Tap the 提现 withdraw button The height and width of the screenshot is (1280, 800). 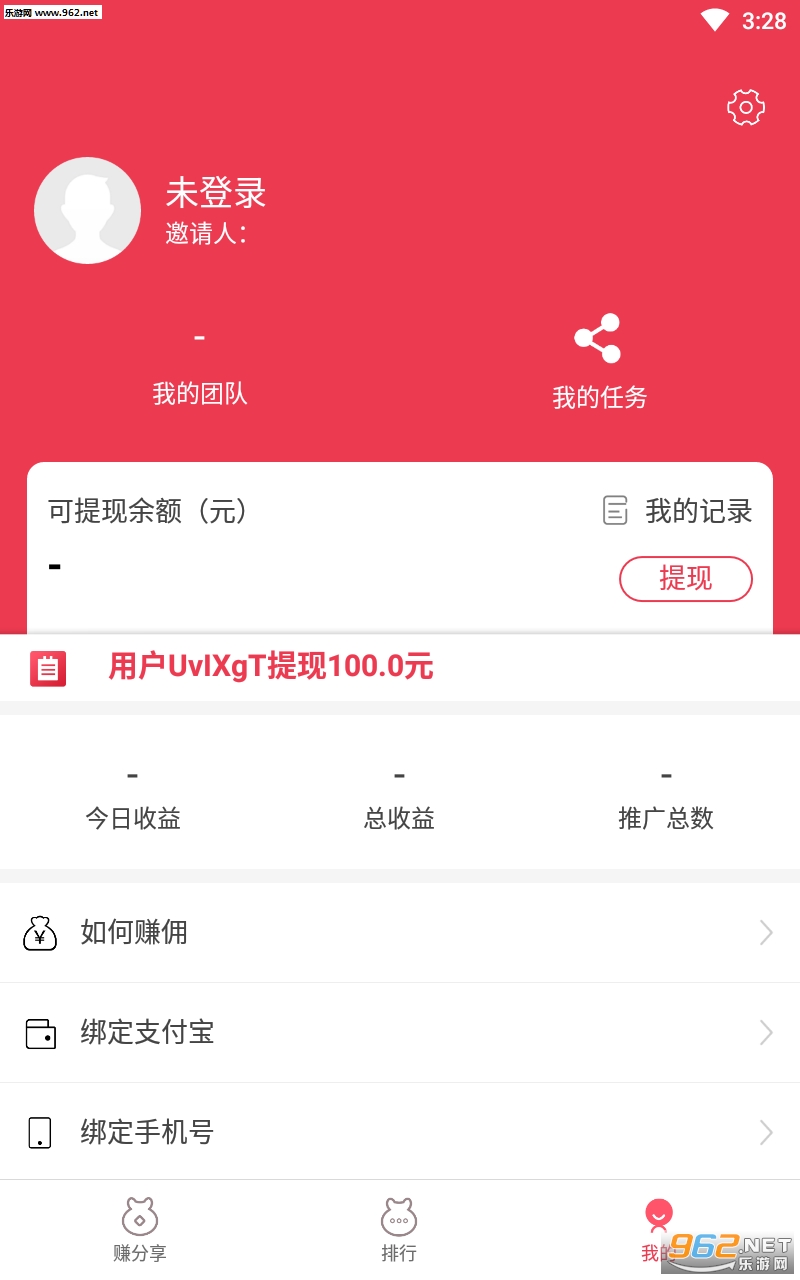tap(686, 579)
